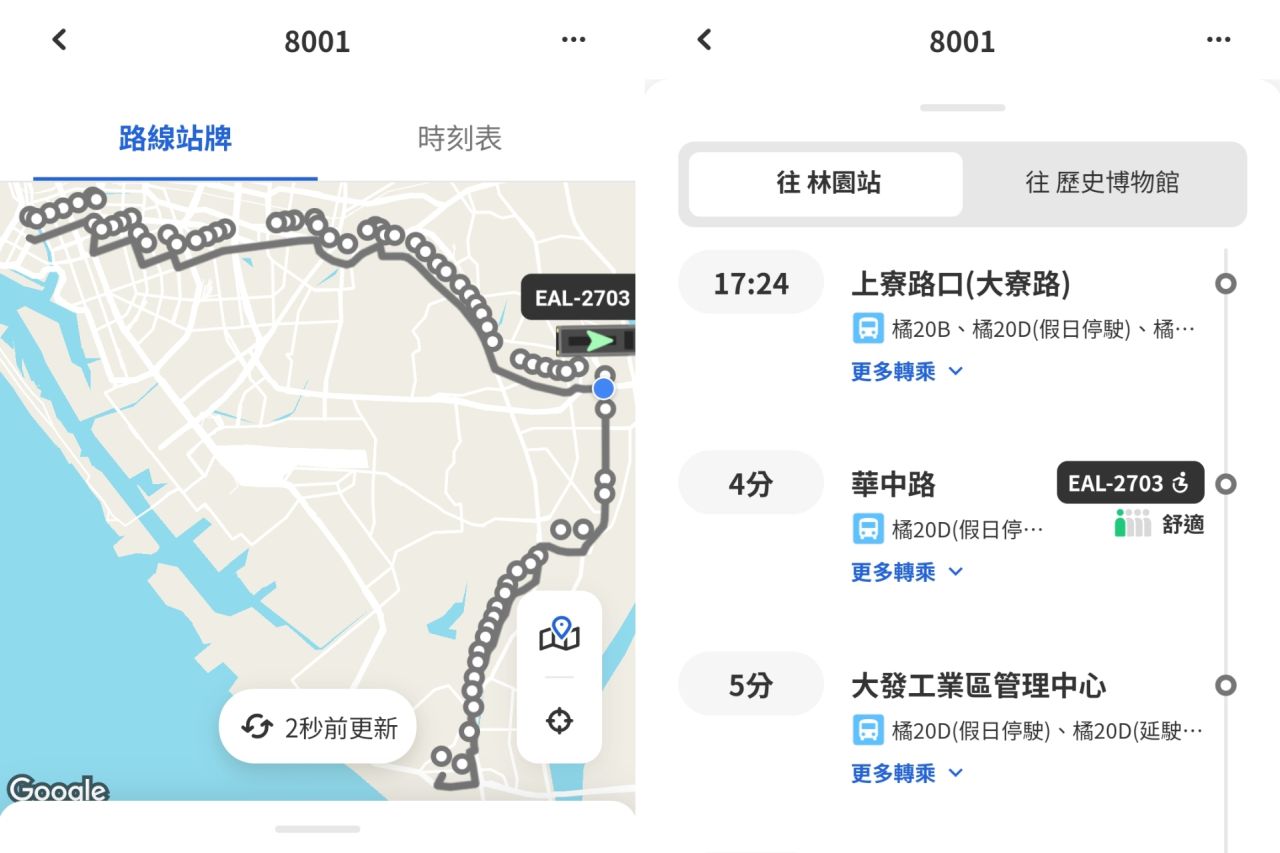This screenshot has height=853, width=1280.
Task: Switch to the 時刻表 tab
Action: click(x=459, y=139)
